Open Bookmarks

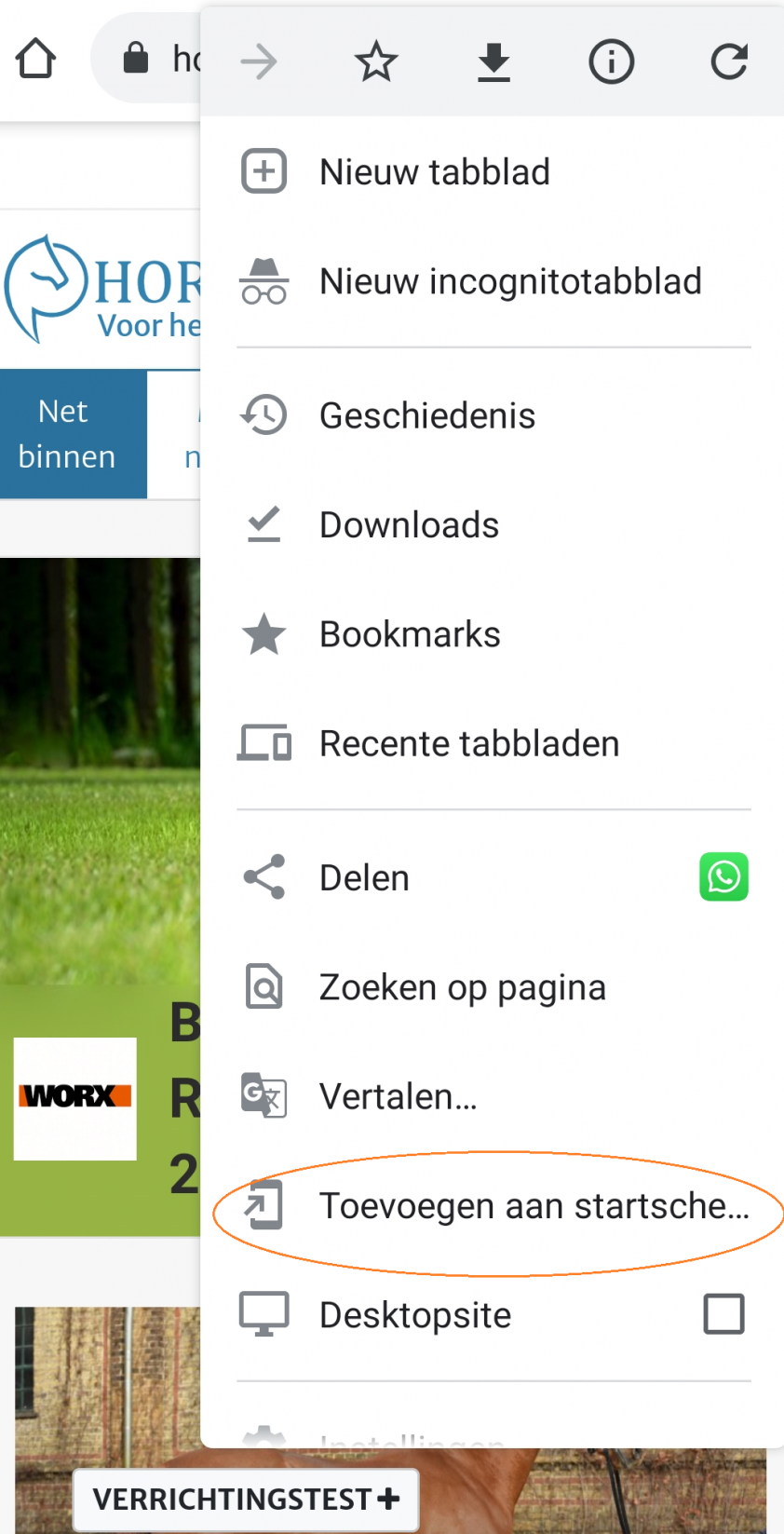[410, 634]
